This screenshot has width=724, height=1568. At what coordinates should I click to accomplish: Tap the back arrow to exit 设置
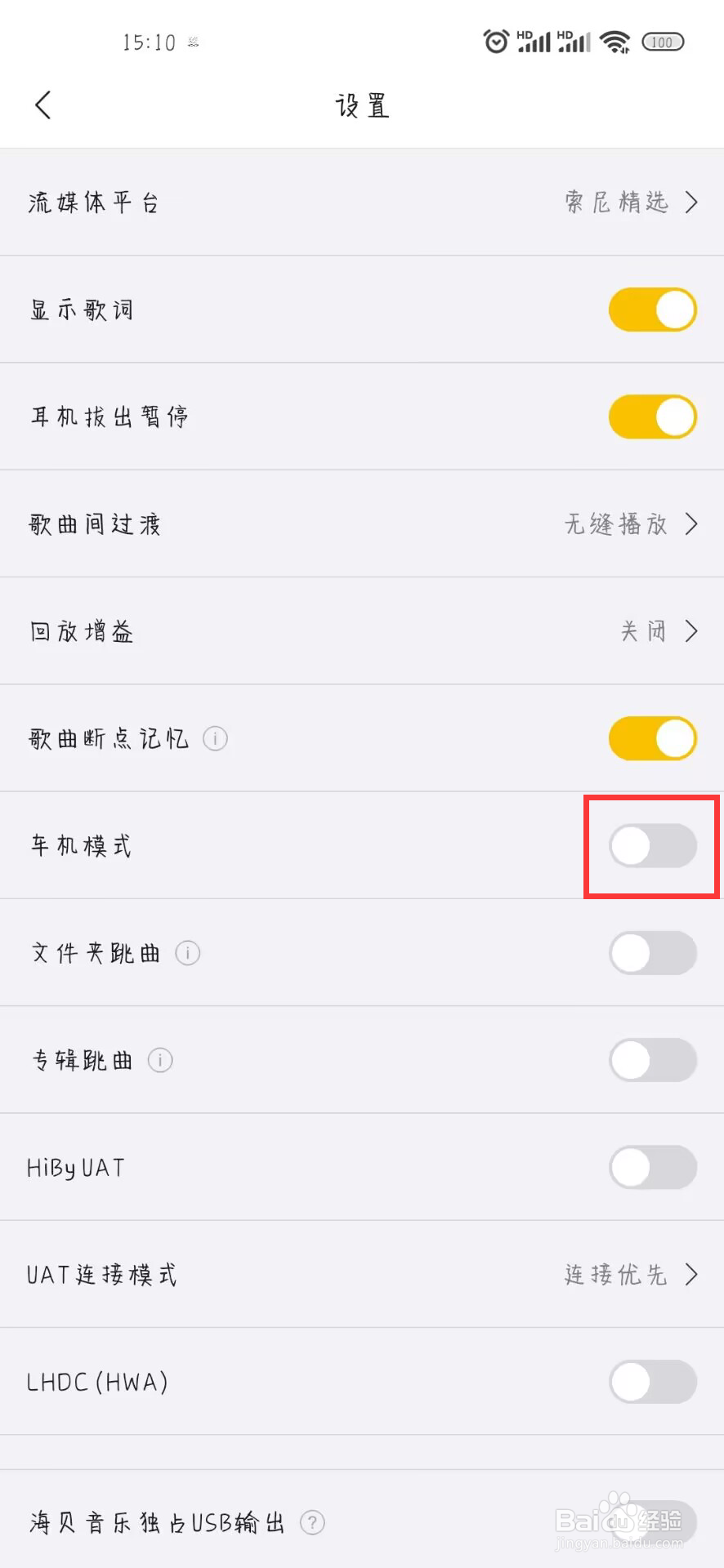42,105
